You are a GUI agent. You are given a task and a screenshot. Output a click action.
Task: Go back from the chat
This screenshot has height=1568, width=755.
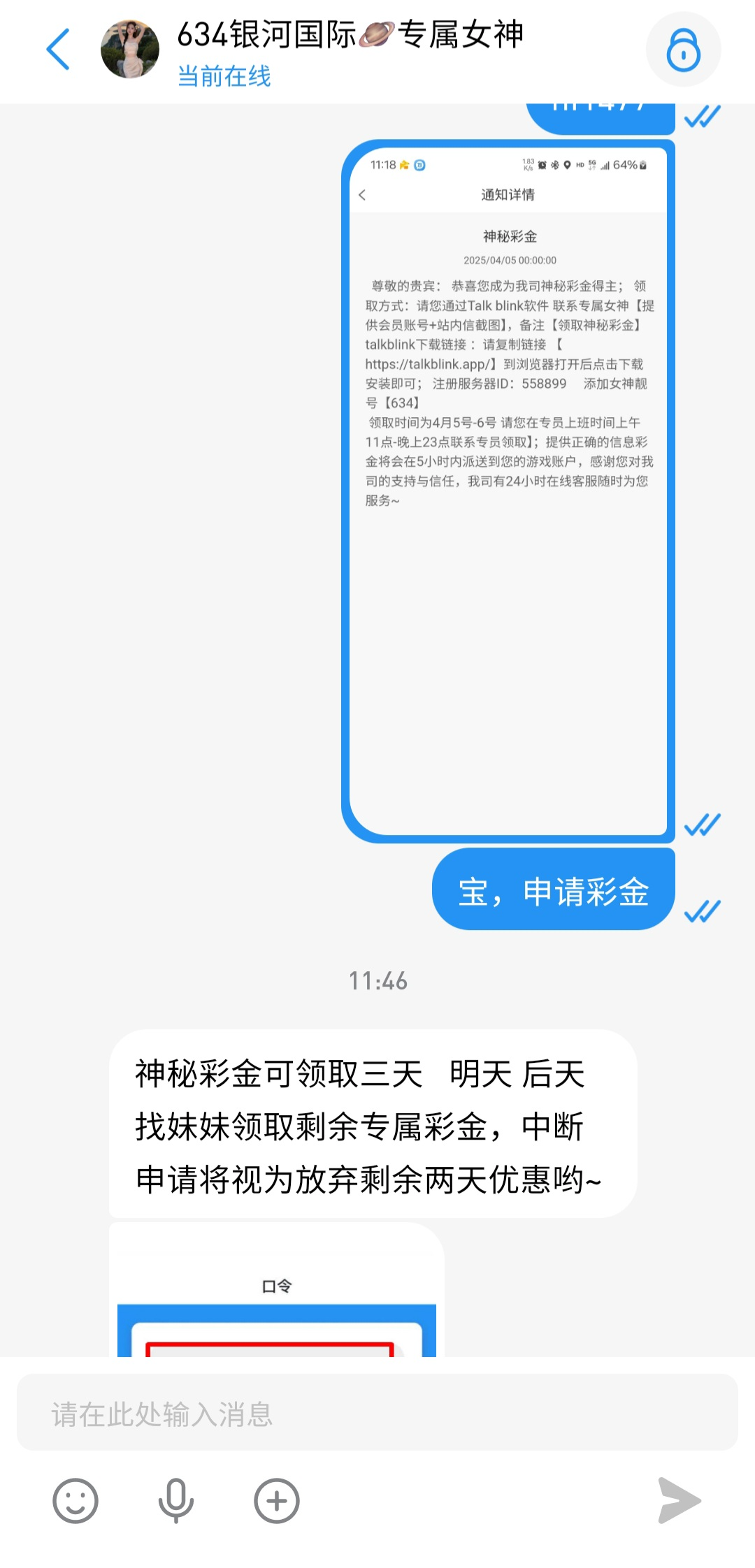[59, 50]
